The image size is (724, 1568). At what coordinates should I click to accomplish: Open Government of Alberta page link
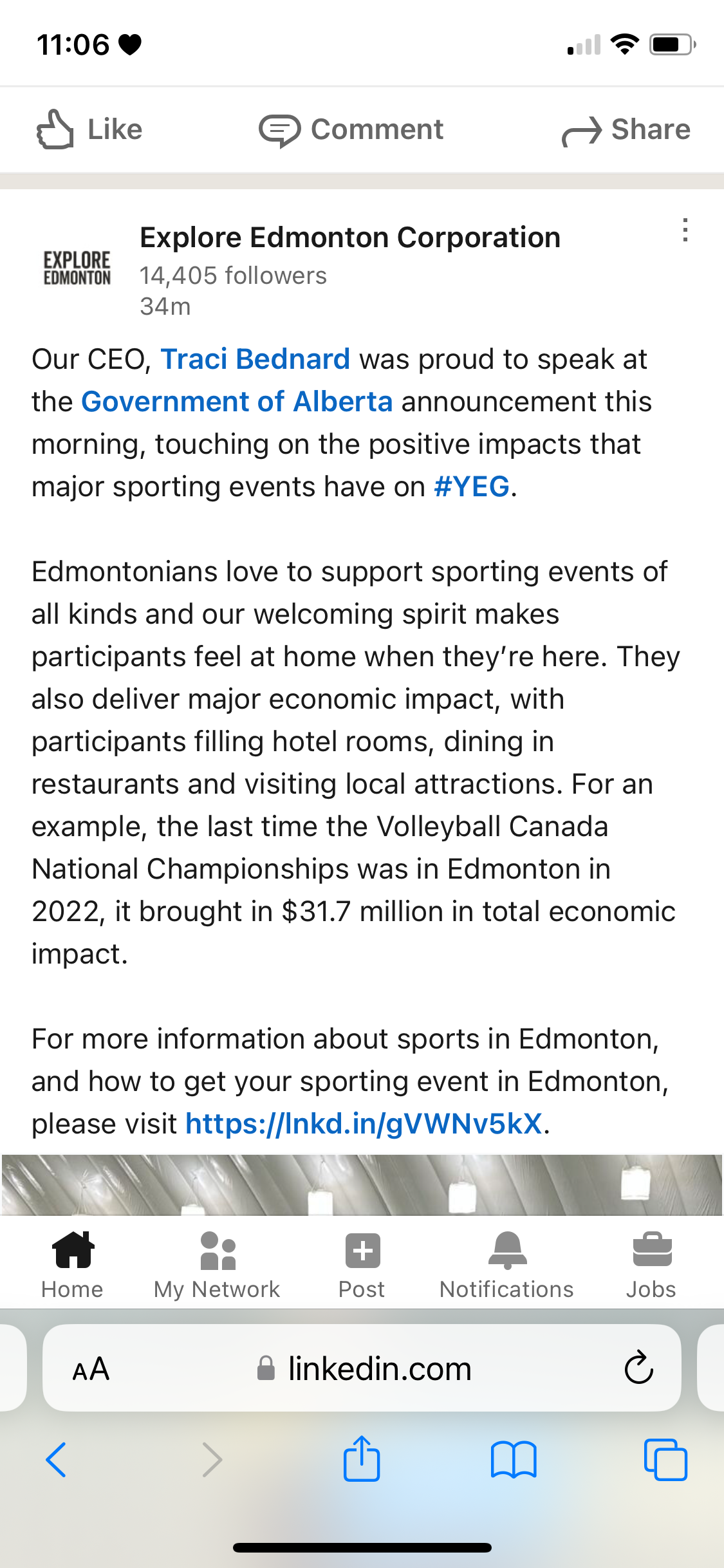point(237,402)
